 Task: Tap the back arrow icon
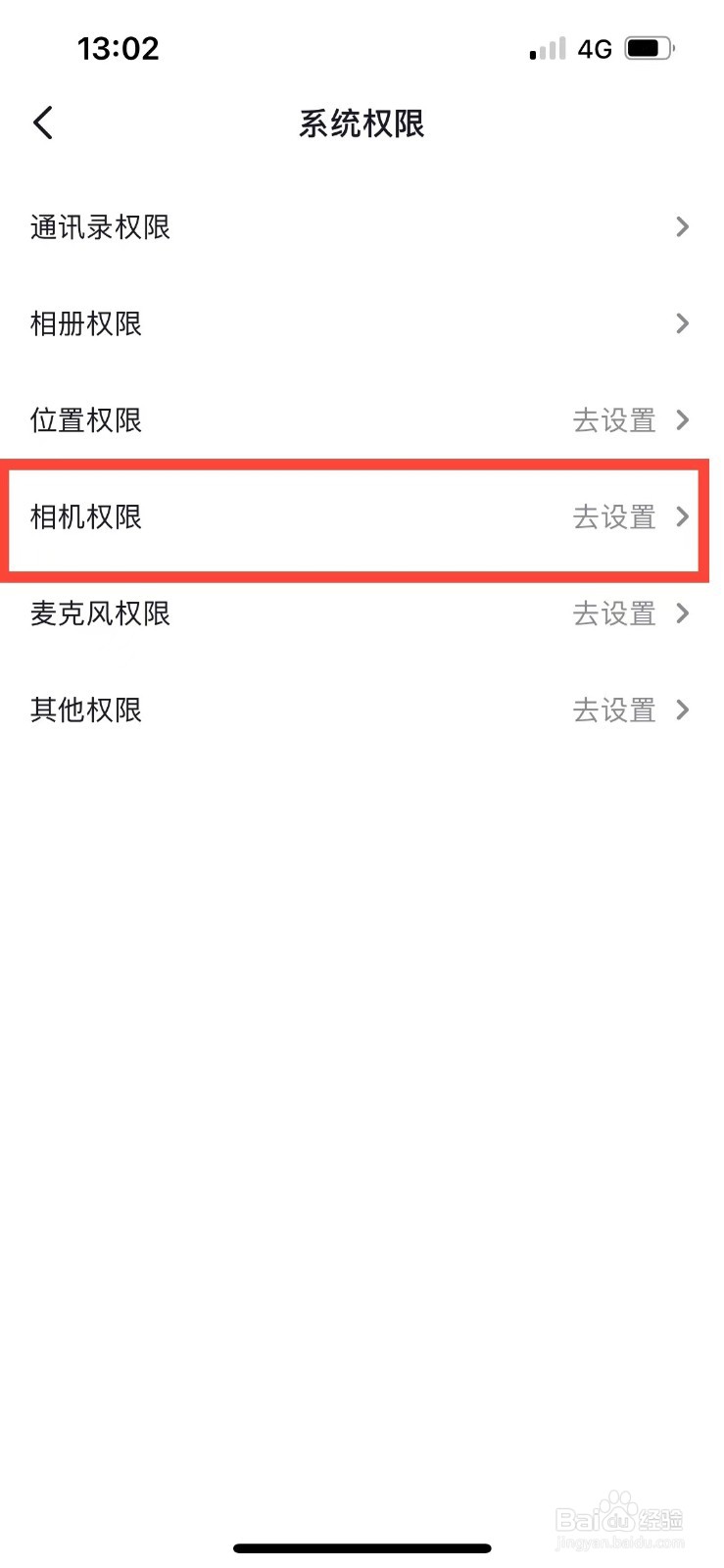pyautogui.click(x=42, y=122)
